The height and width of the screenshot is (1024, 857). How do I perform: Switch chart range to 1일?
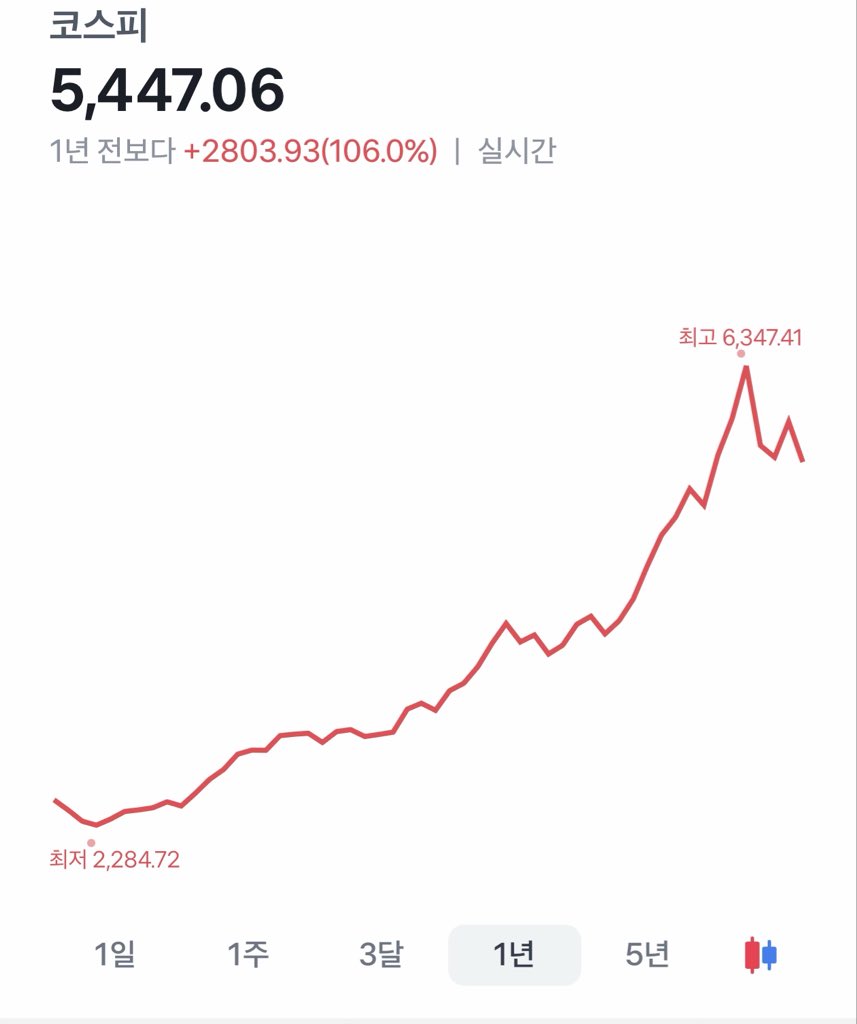(115, 955)
